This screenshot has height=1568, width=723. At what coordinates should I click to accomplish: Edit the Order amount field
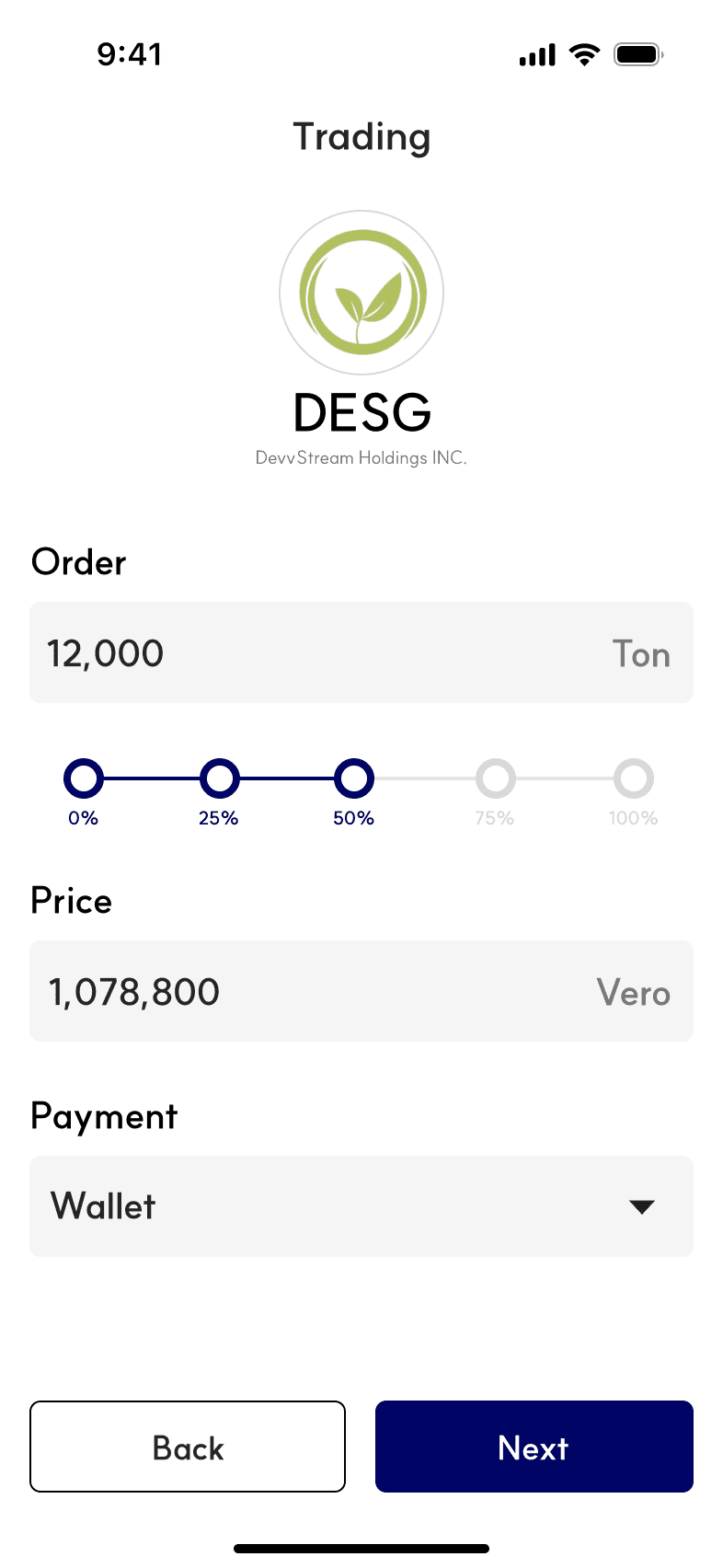point(361,652)
